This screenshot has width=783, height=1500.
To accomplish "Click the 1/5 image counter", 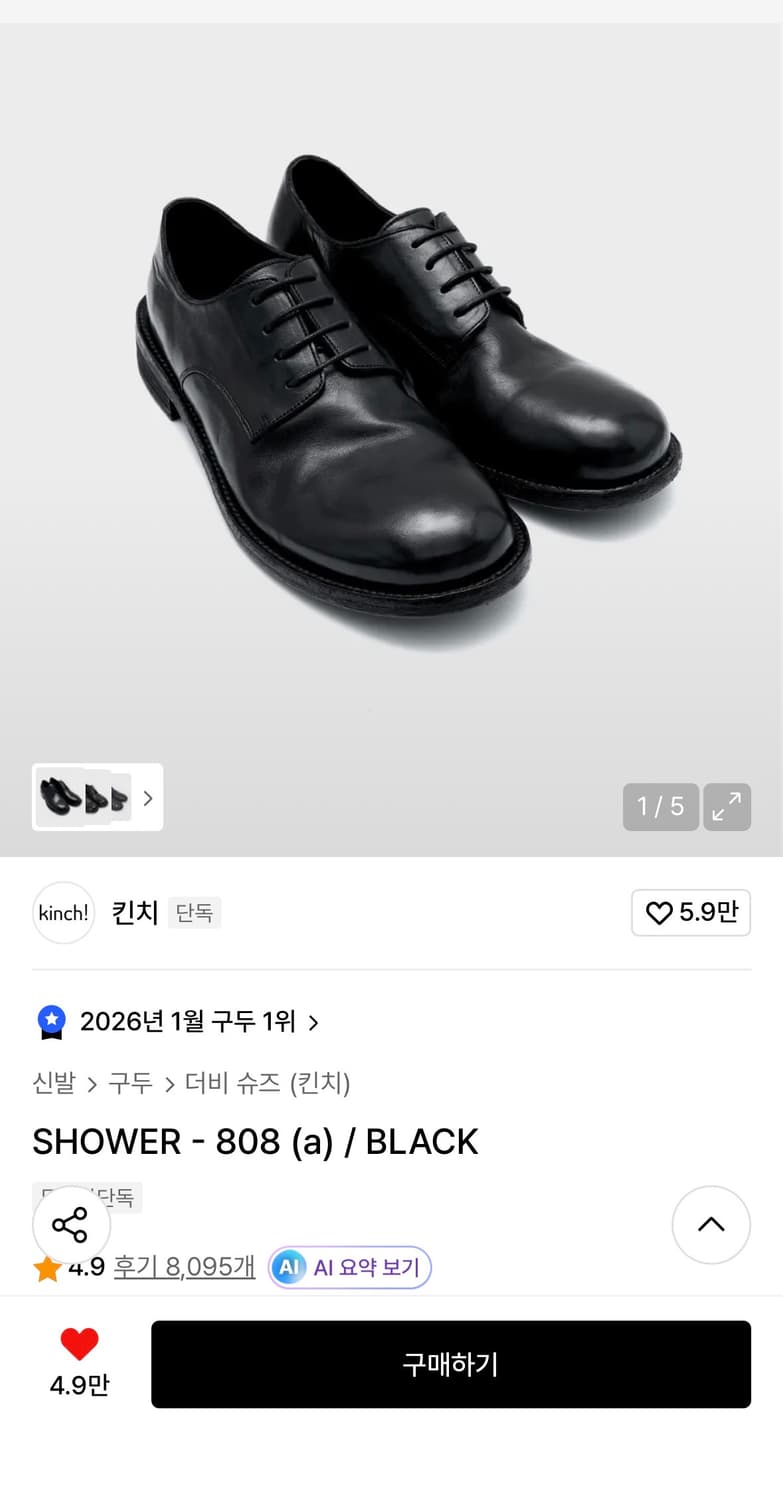I will tap(660, 806).
